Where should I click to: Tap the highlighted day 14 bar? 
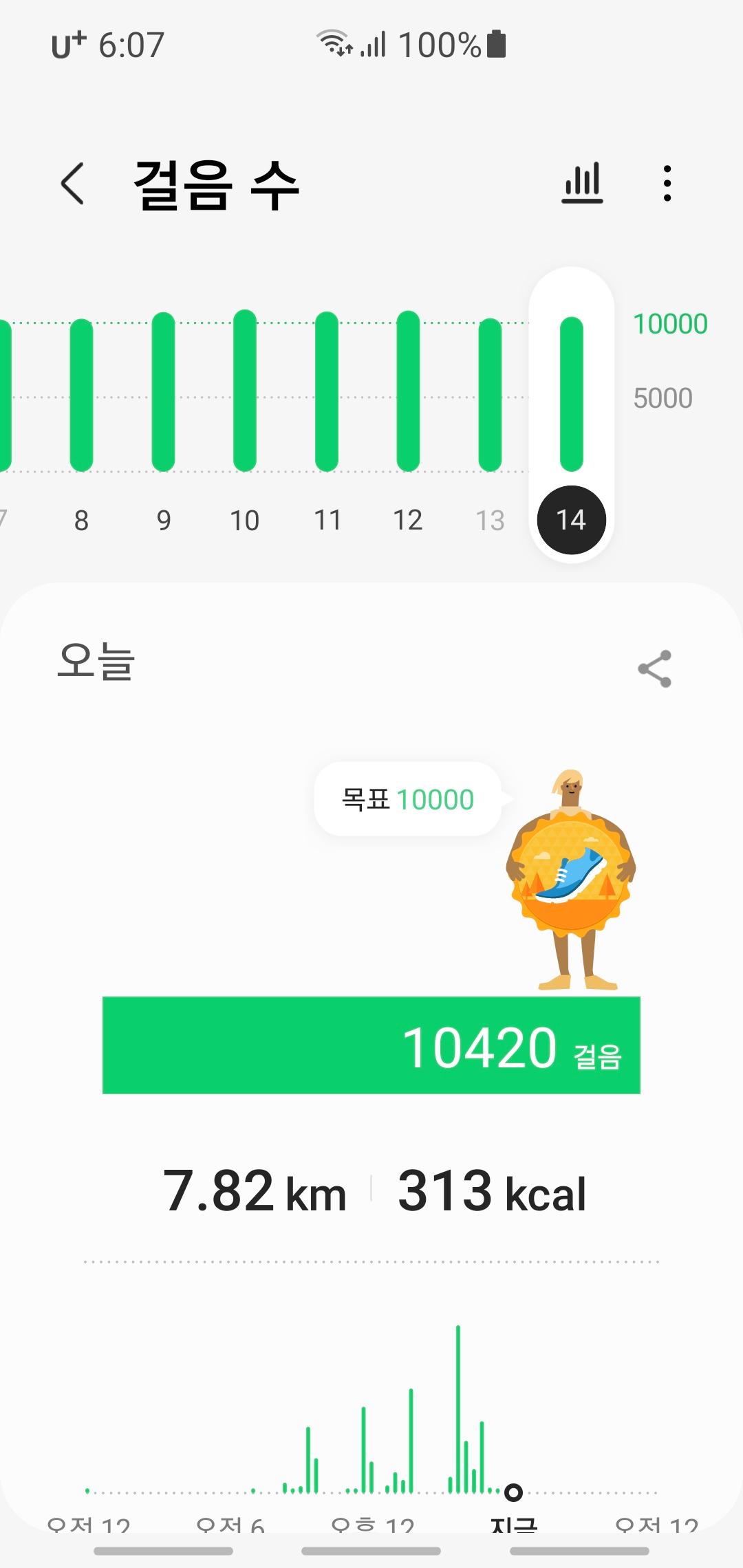[x=572, y=394]
